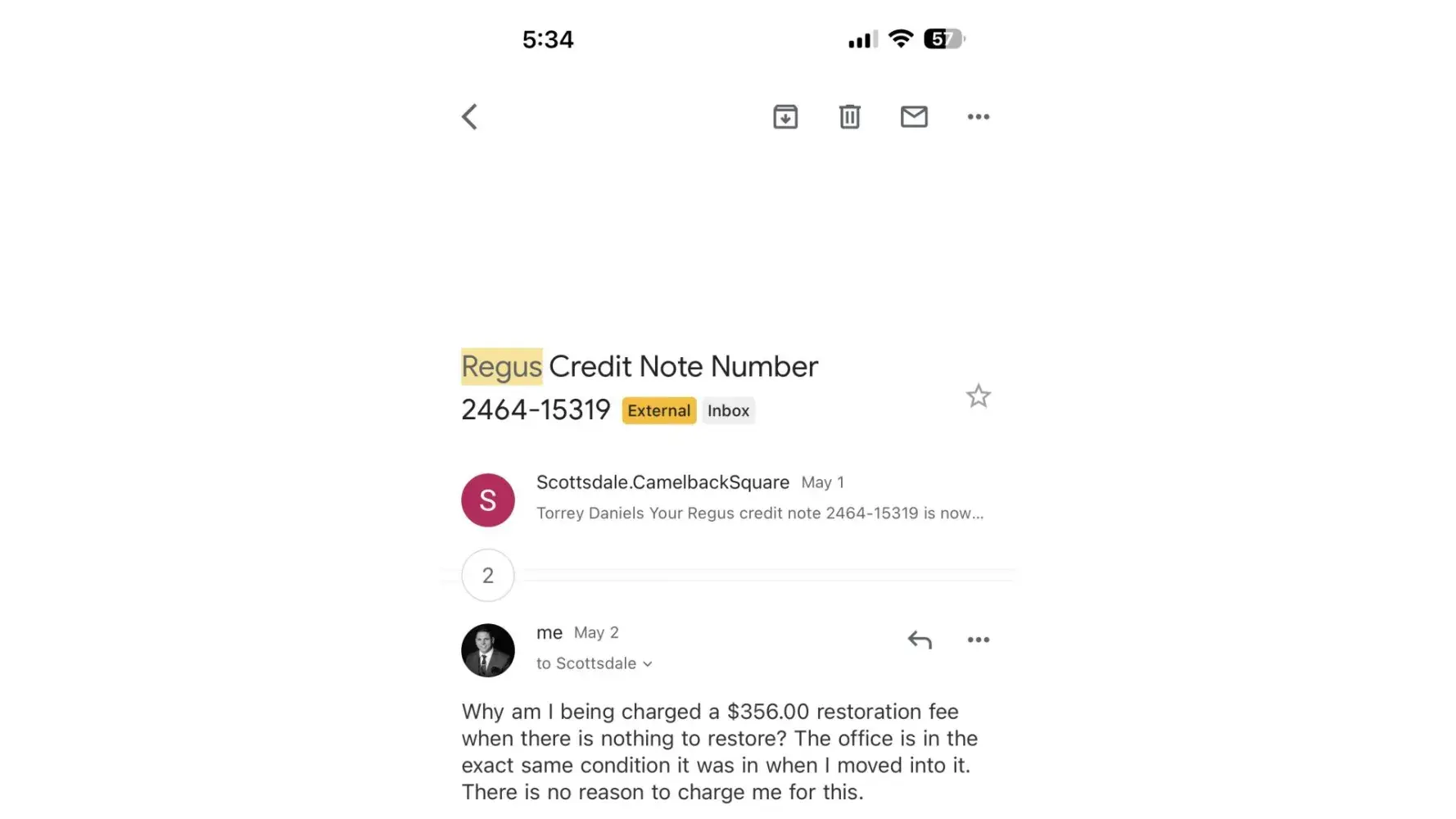Tap the Inbox label chip
The image size is (1456, 819).
tap(728, 411)
